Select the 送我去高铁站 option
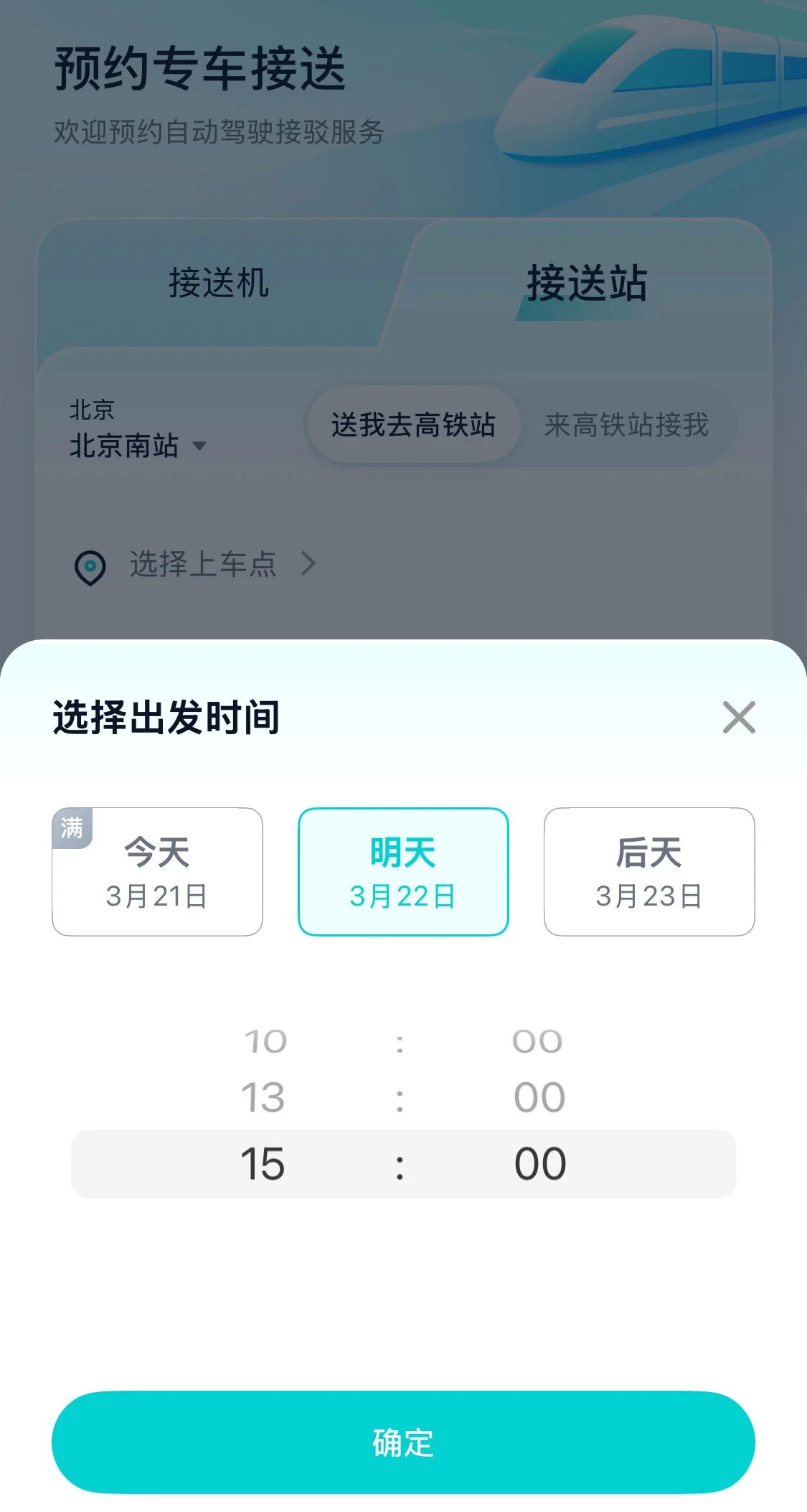Viewport: 807px width, 1512px height. tap(415, 424)
